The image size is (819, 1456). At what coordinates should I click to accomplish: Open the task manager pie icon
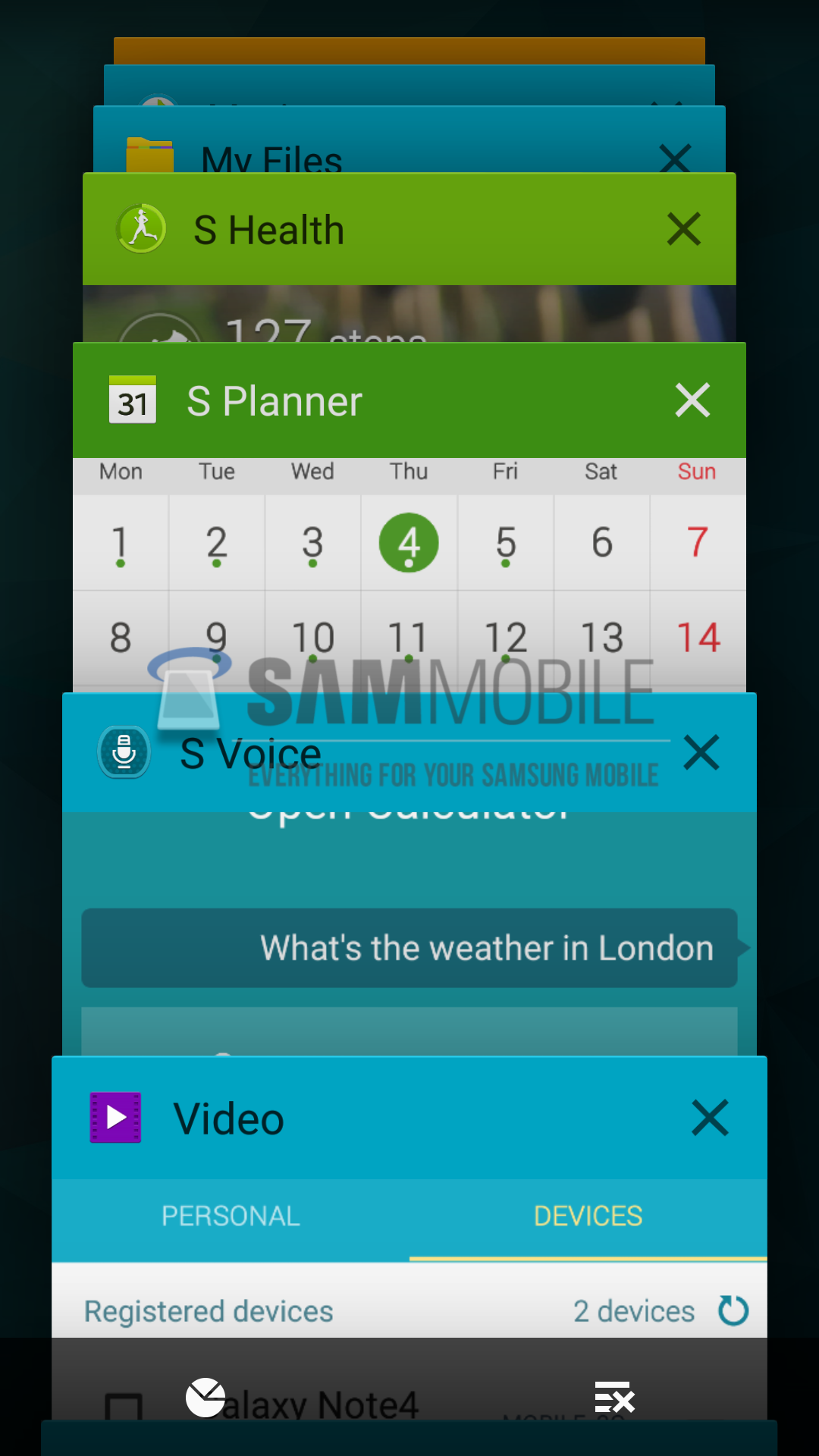coord(206,1398)
